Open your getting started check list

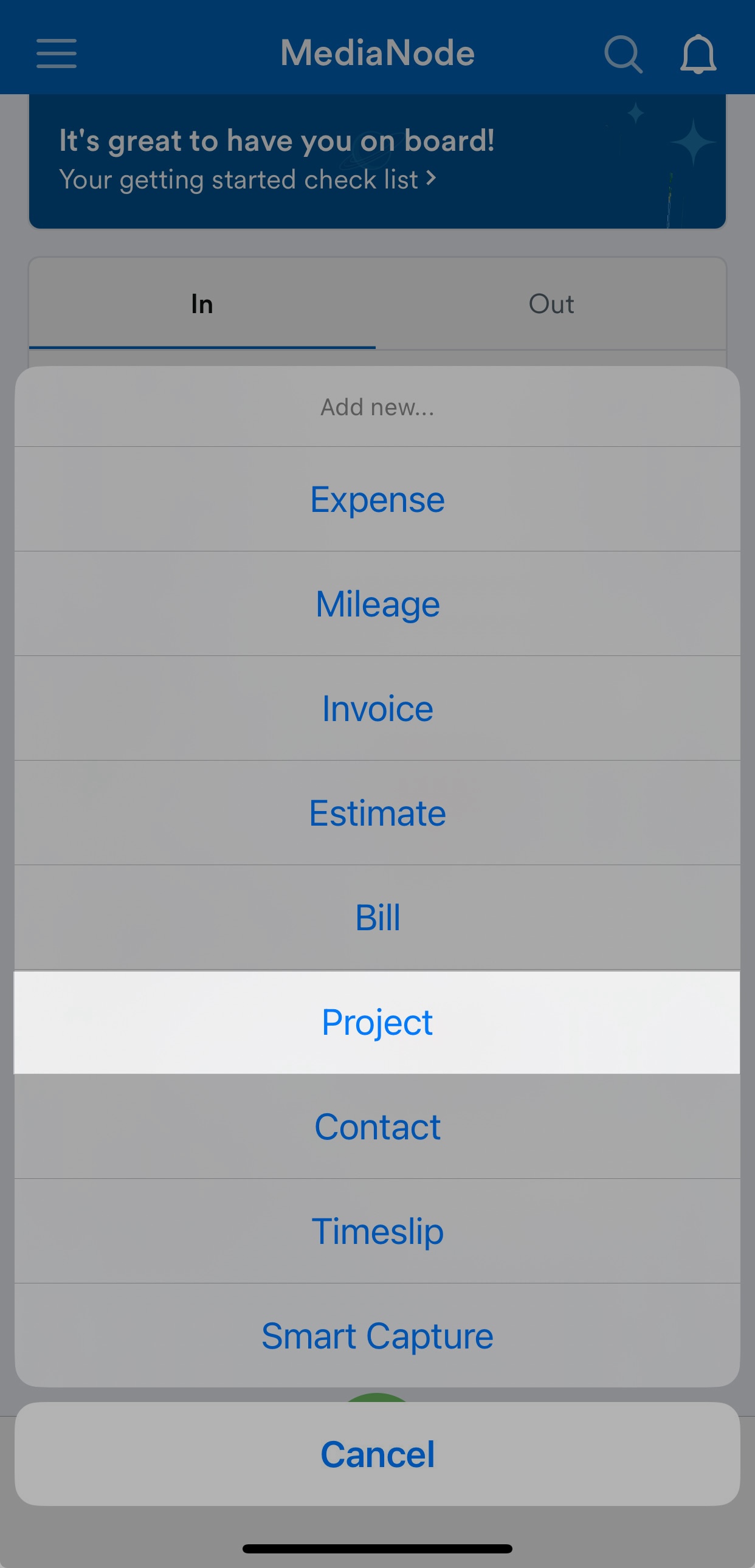click(x=247, y=179)
